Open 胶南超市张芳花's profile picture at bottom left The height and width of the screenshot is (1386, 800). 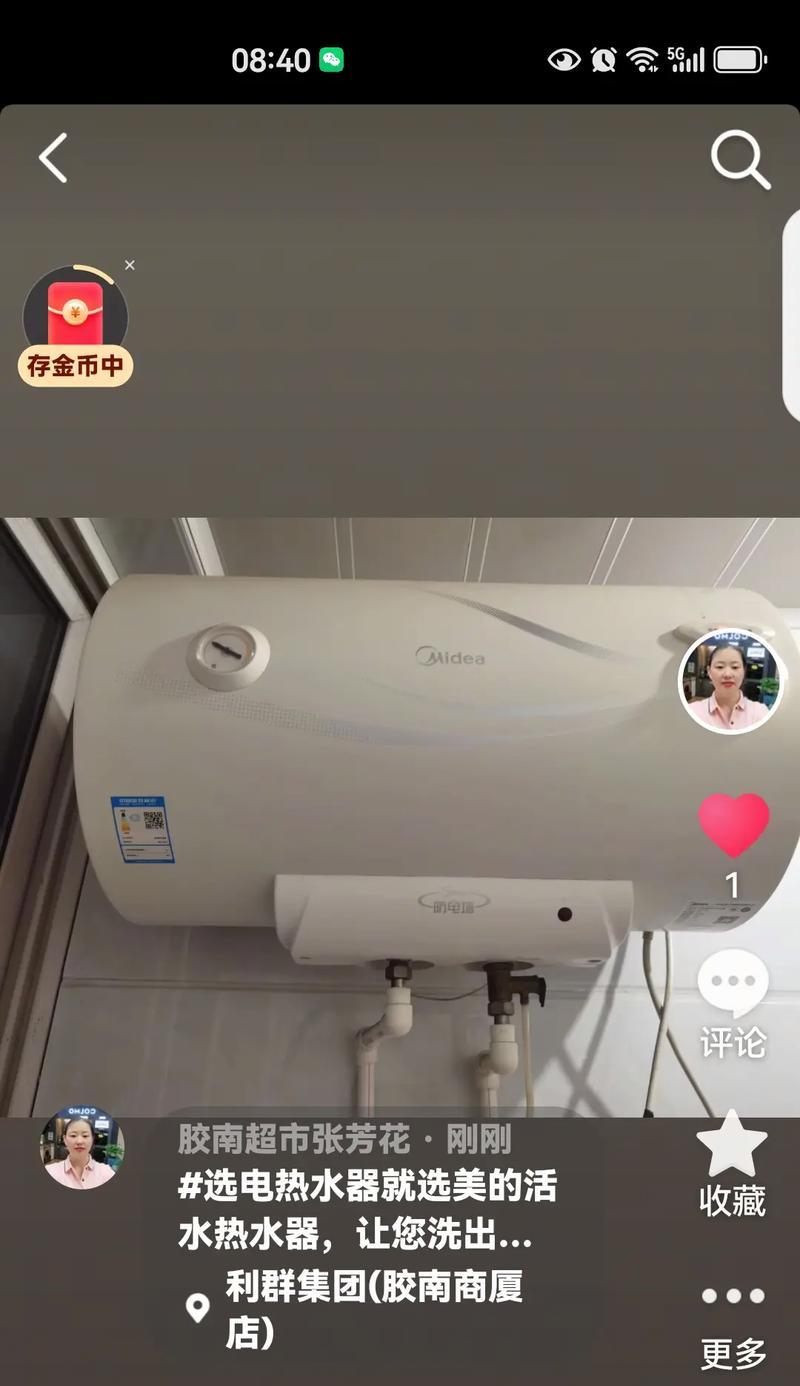[82, 1147]
